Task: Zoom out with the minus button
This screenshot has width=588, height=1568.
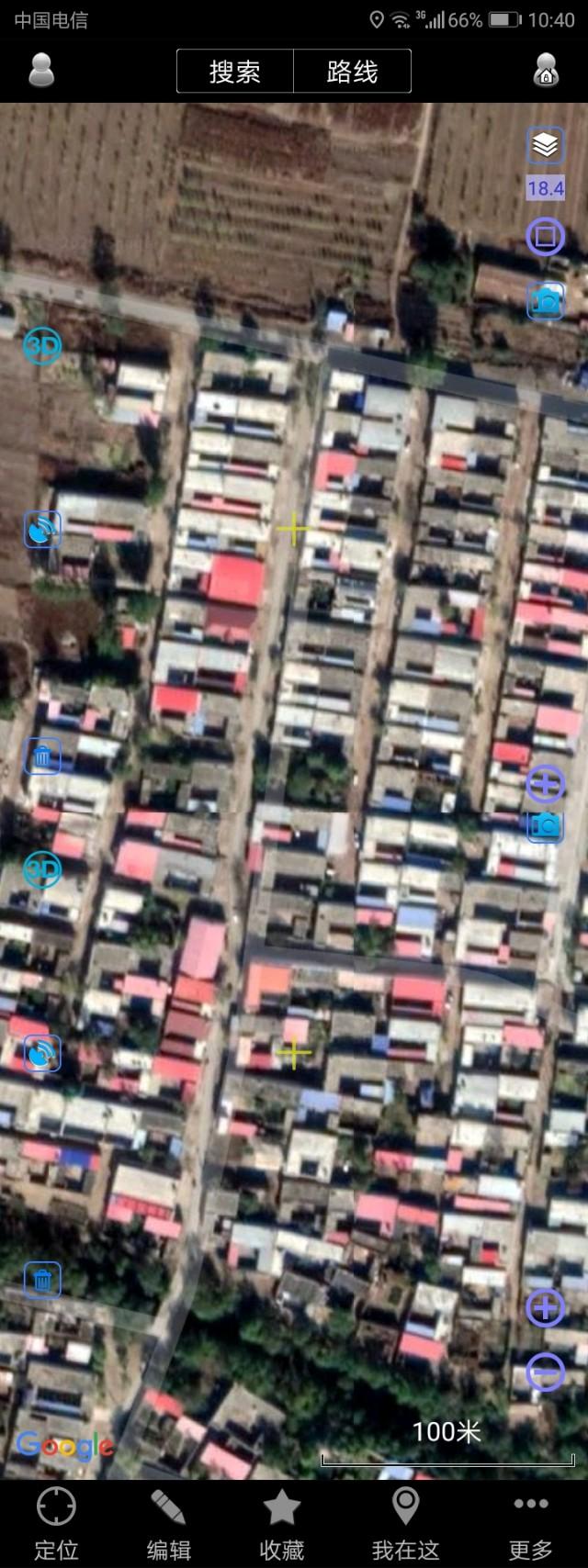Action: point(545,1372)
